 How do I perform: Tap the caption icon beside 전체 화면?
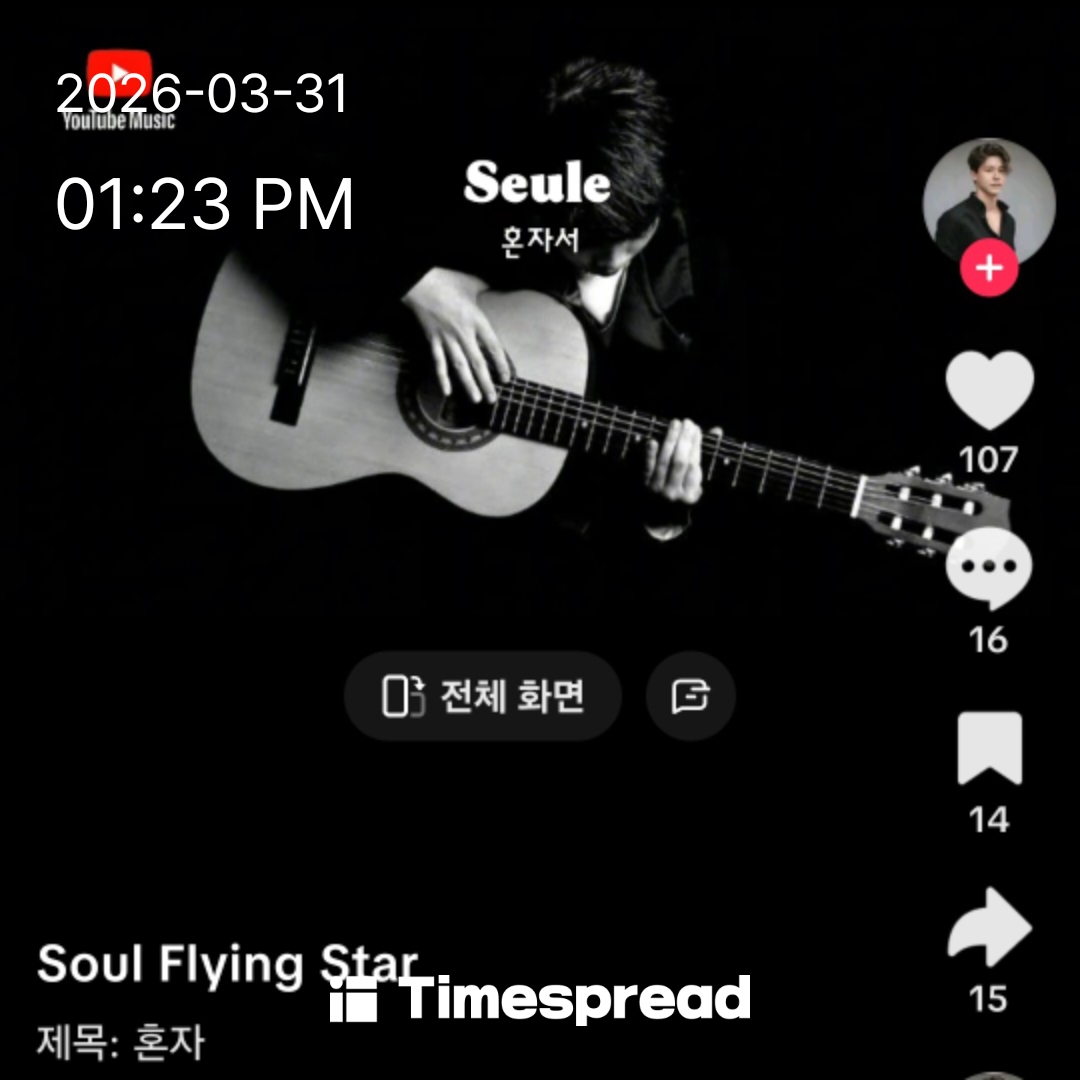pos(690,696)
